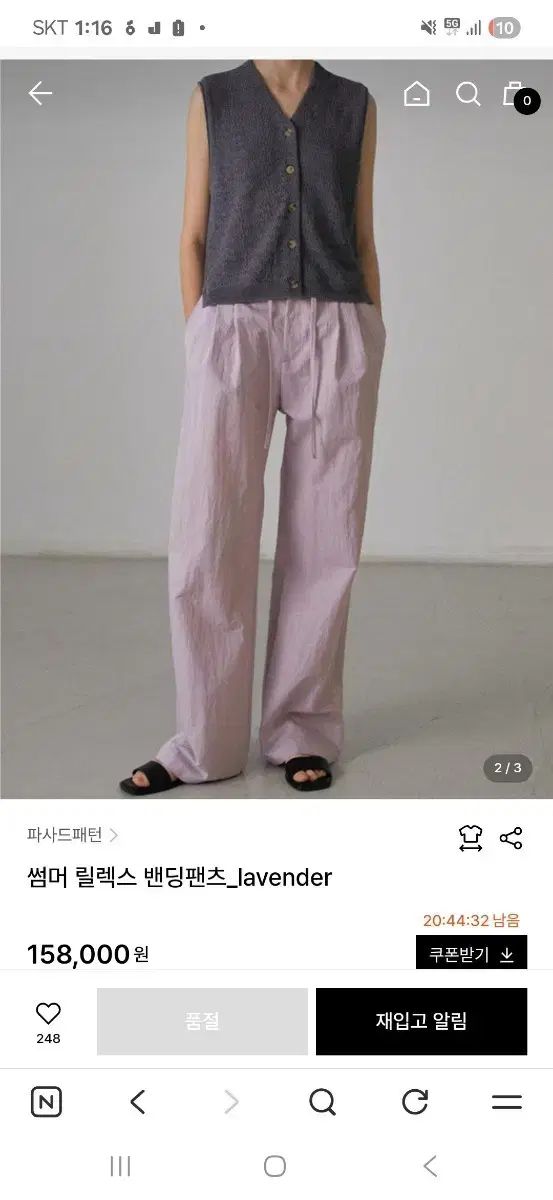This screenshot has height=1200, width=553.
Task: Like the product with the heart icon
Action: pyautogui.click(x=48, y=1021)
